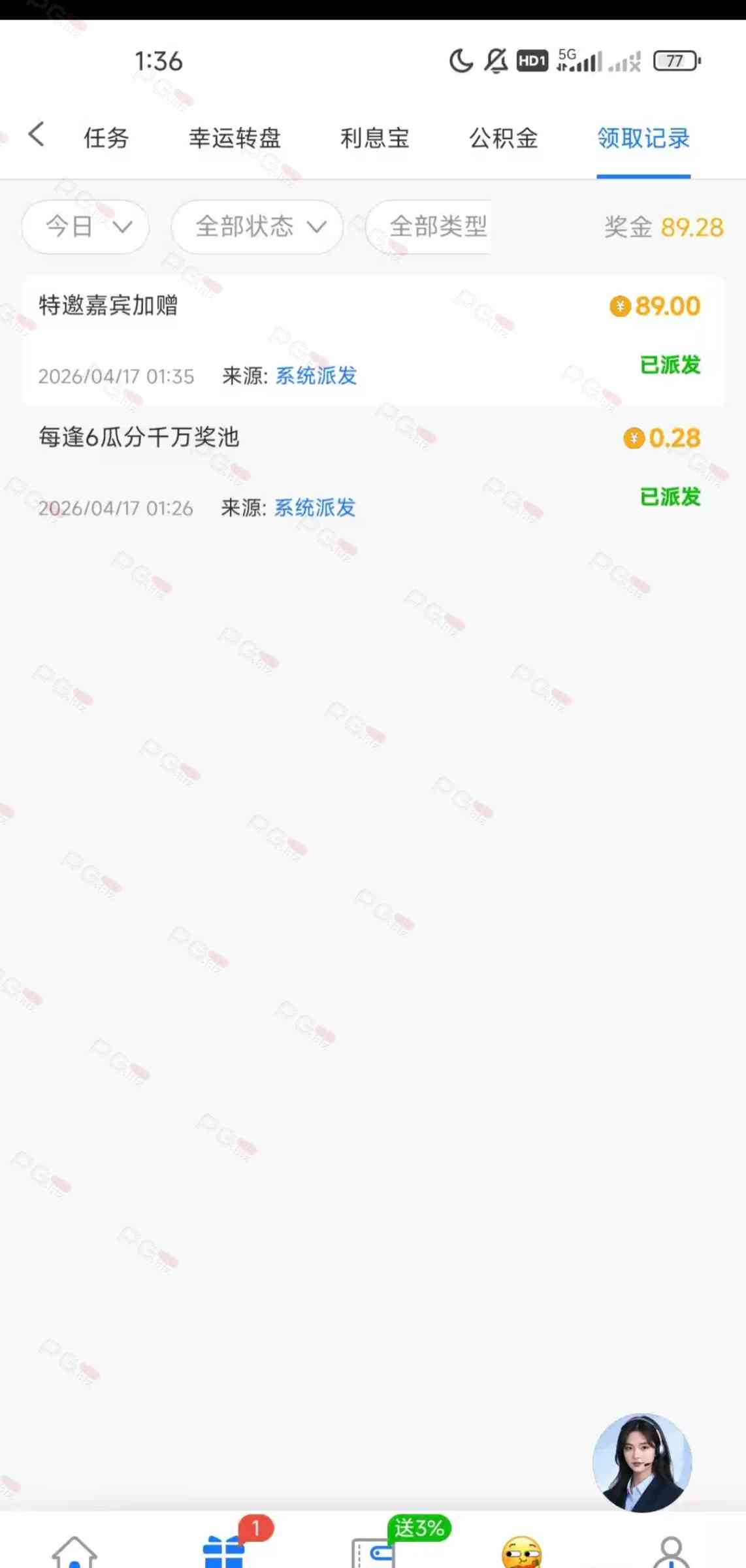Open the wallet tab marked 送3%
Viewport: 746px width, 1568px height.
tap(374, 1551)
